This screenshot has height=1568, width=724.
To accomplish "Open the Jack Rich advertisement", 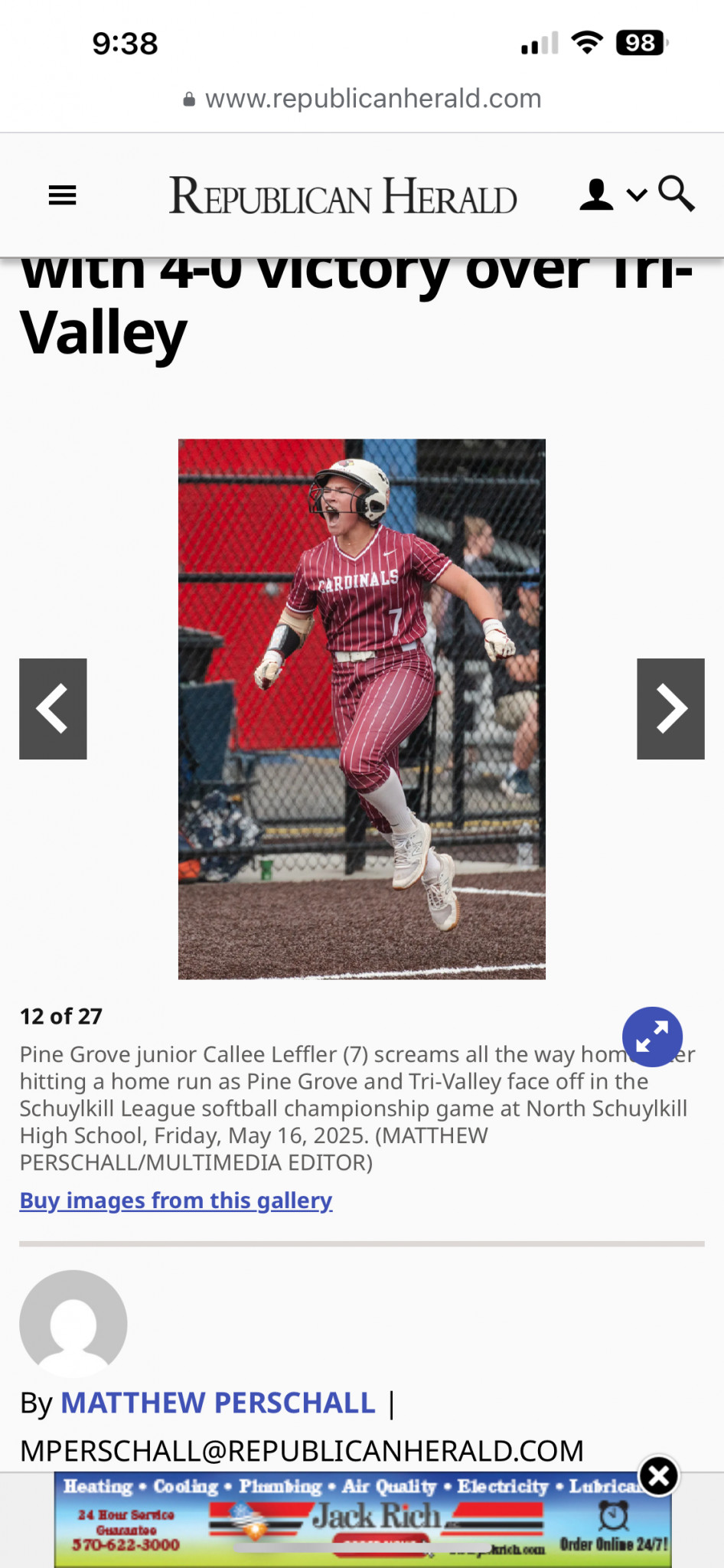I will [x=363, y=1520].
